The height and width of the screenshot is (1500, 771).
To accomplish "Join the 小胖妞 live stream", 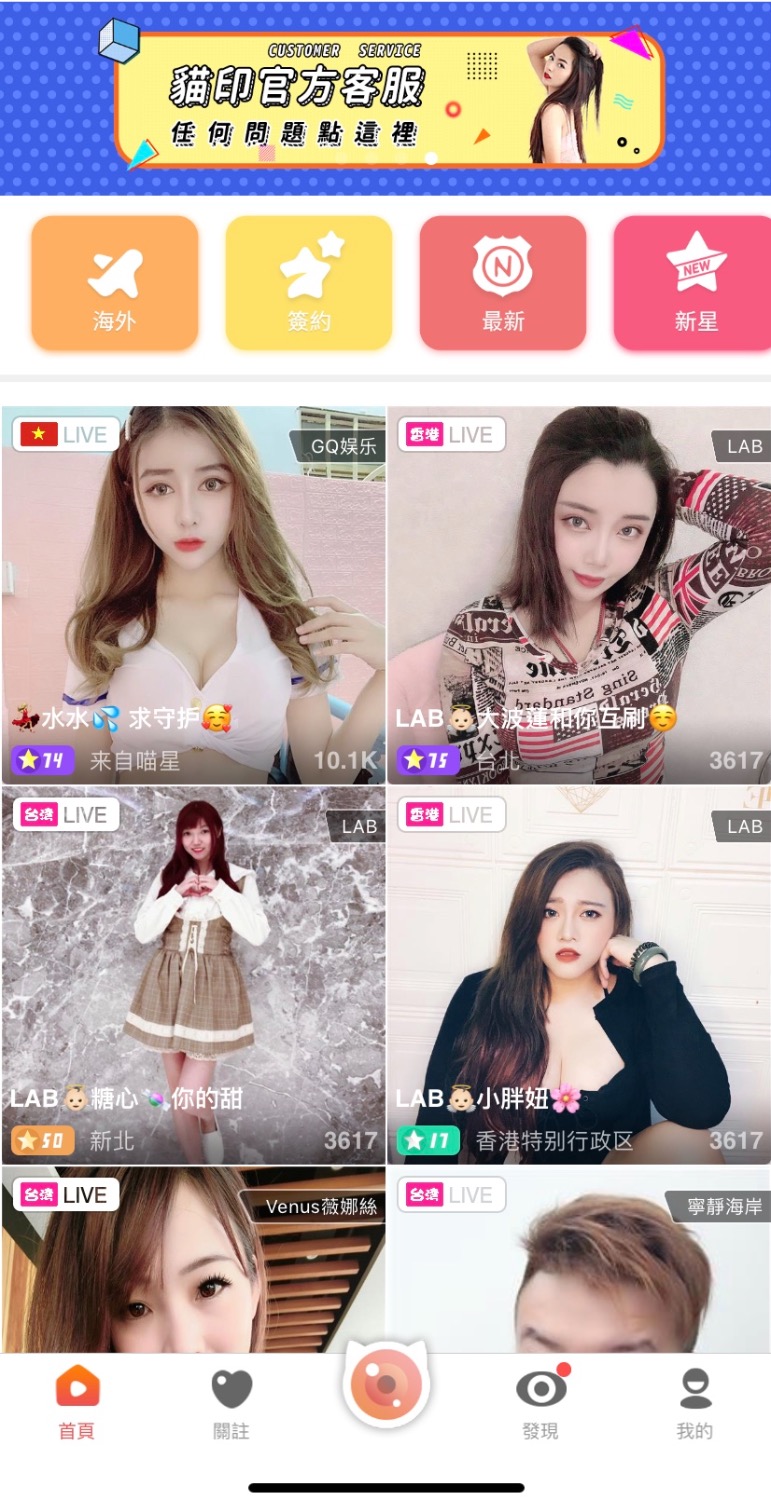I will pos(579,974).
